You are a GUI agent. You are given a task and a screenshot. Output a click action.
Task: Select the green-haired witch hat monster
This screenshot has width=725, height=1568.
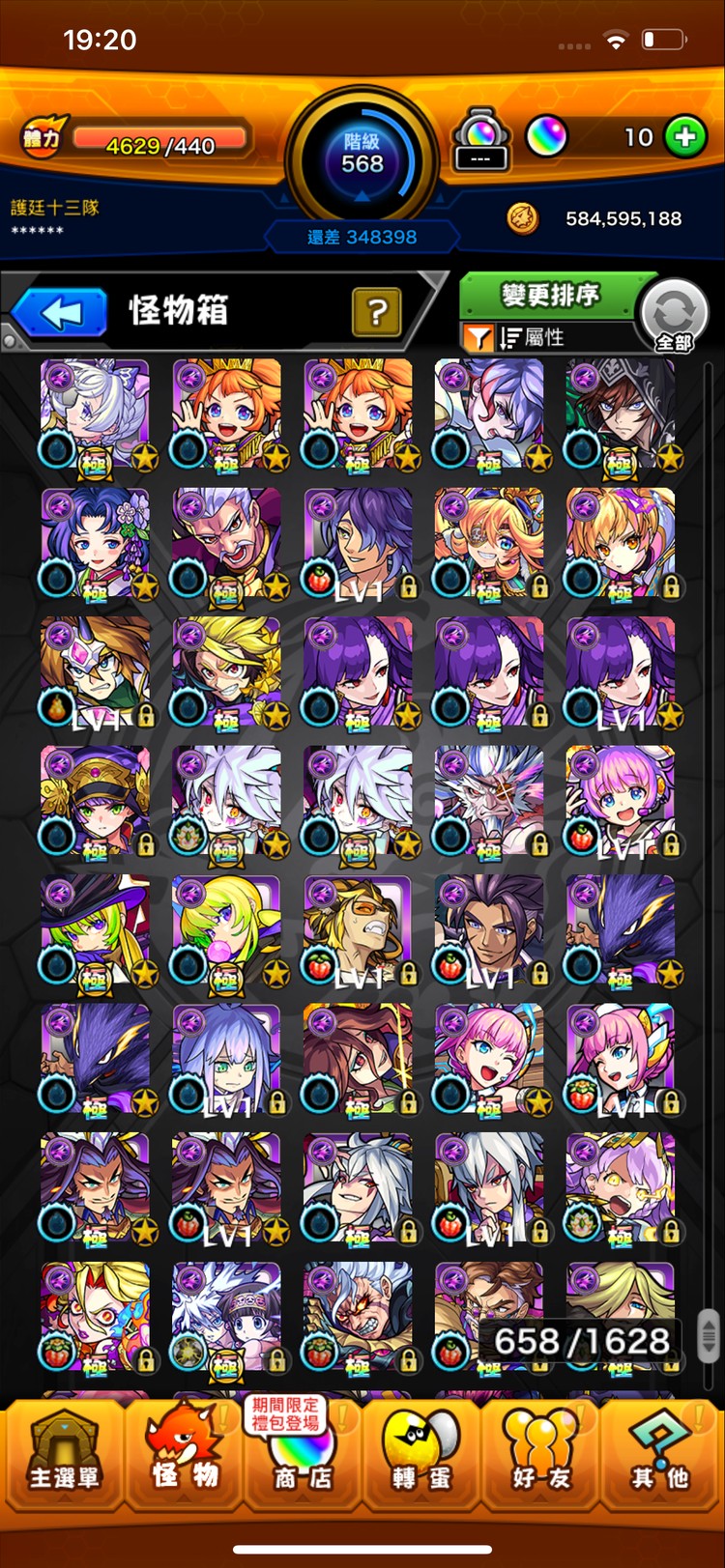coord(95,931)
